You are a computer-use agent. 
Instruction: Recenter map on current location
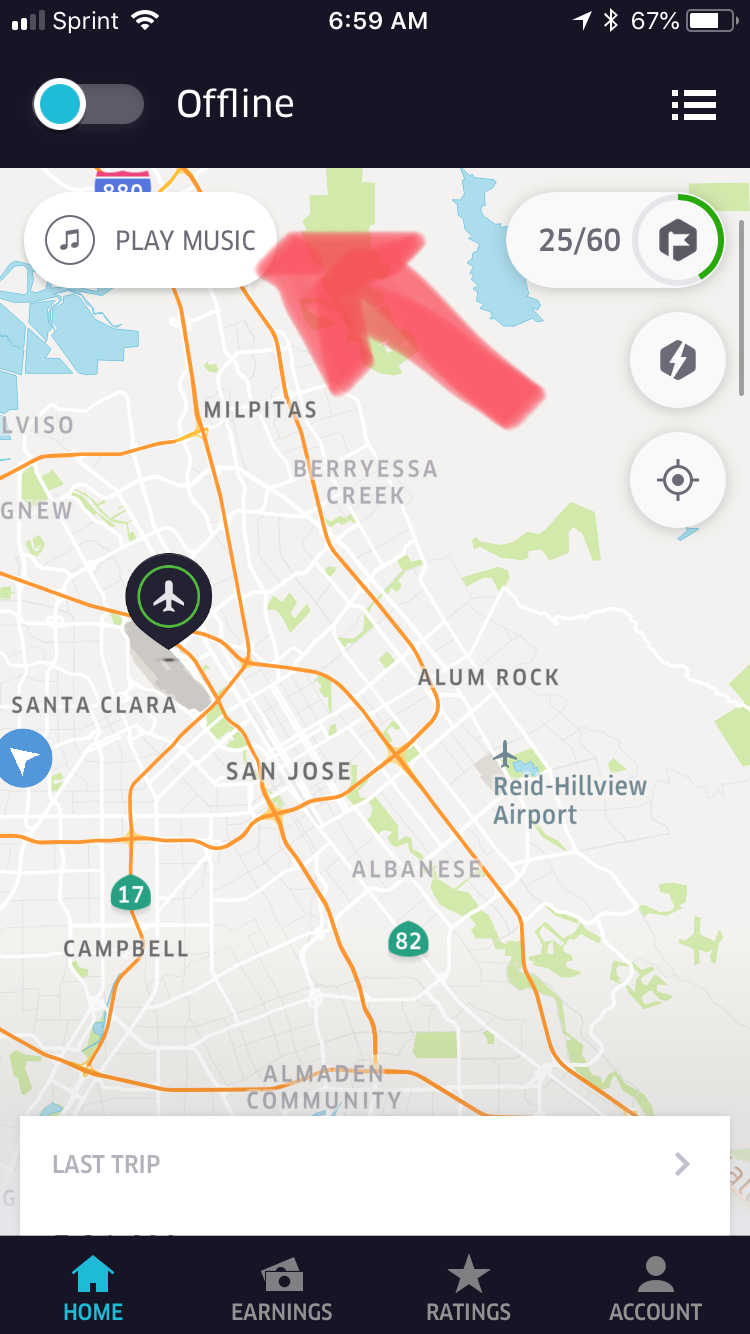point(677,480)
